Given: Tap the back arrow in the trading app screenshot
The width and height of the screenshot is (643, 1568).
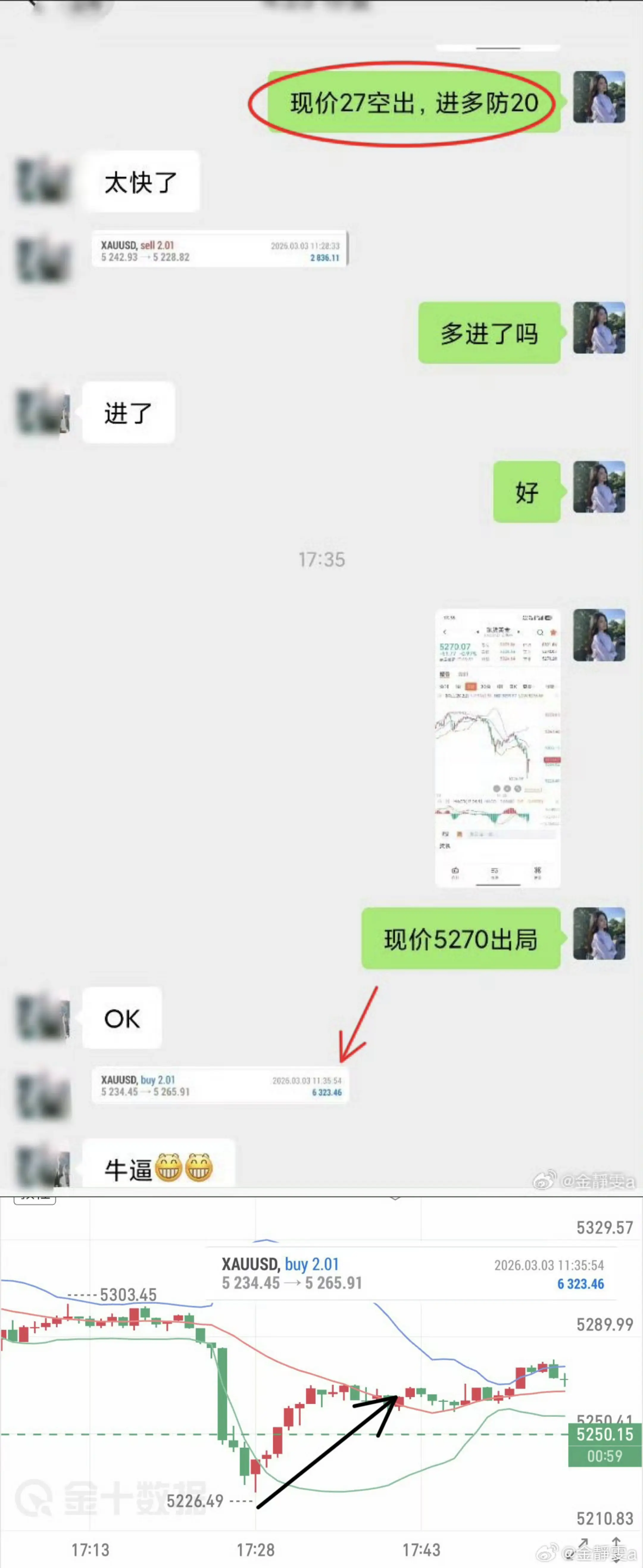Looking at the screenshot, I should 445,633.
